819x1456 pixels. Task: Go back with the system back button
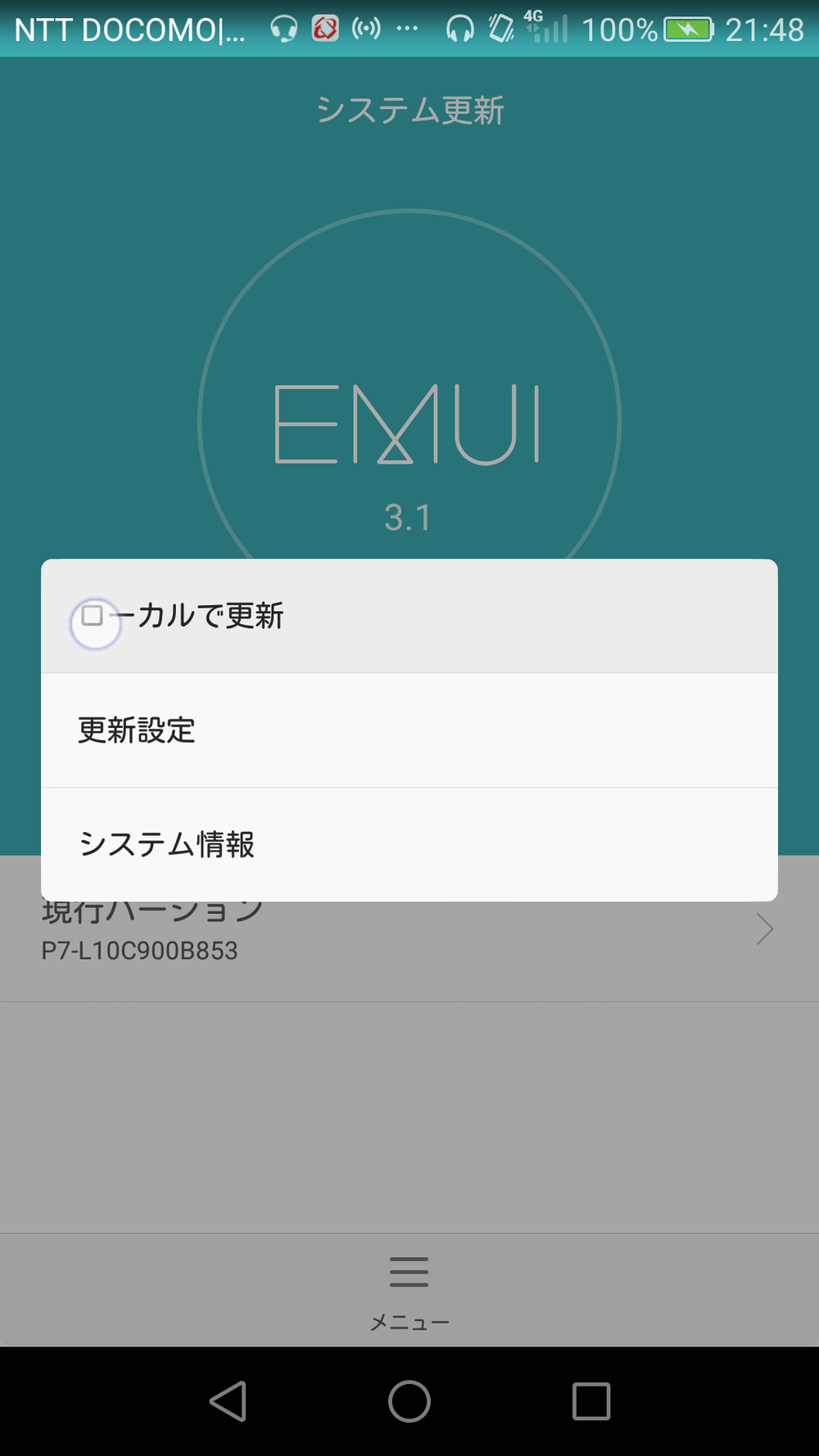point(228,1401)
